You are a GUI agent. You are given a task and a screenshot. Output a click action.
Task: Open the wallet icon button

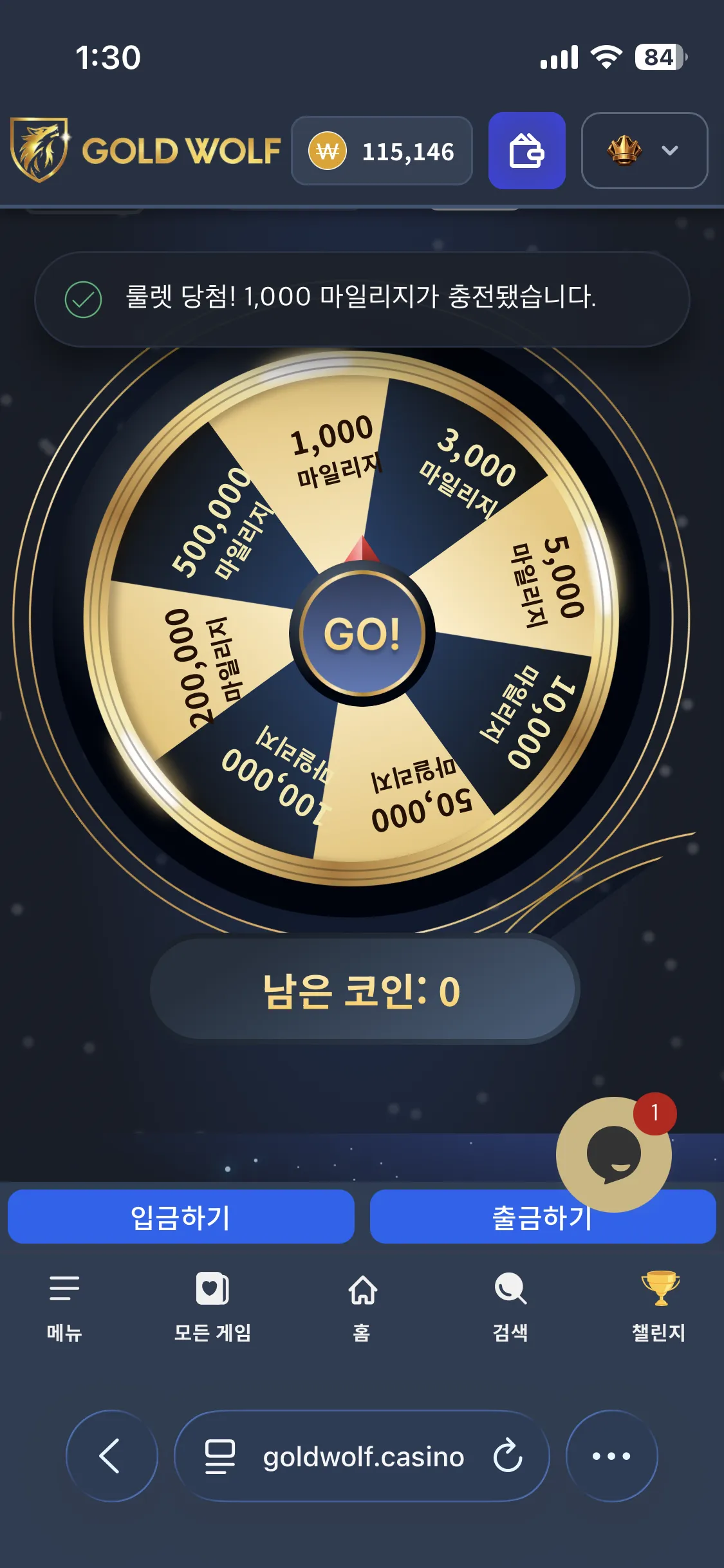click(526, 151)
